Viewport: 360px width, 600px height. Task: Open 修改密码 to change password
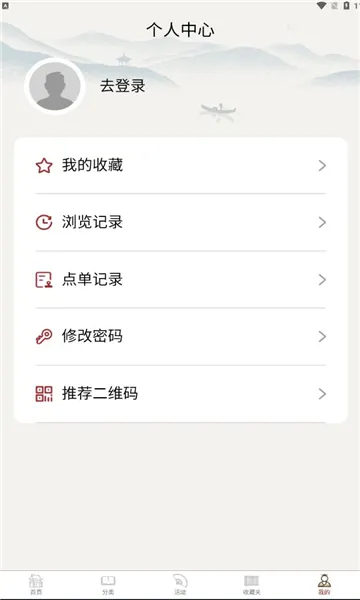pyautogui.click(x=181, y=337)
